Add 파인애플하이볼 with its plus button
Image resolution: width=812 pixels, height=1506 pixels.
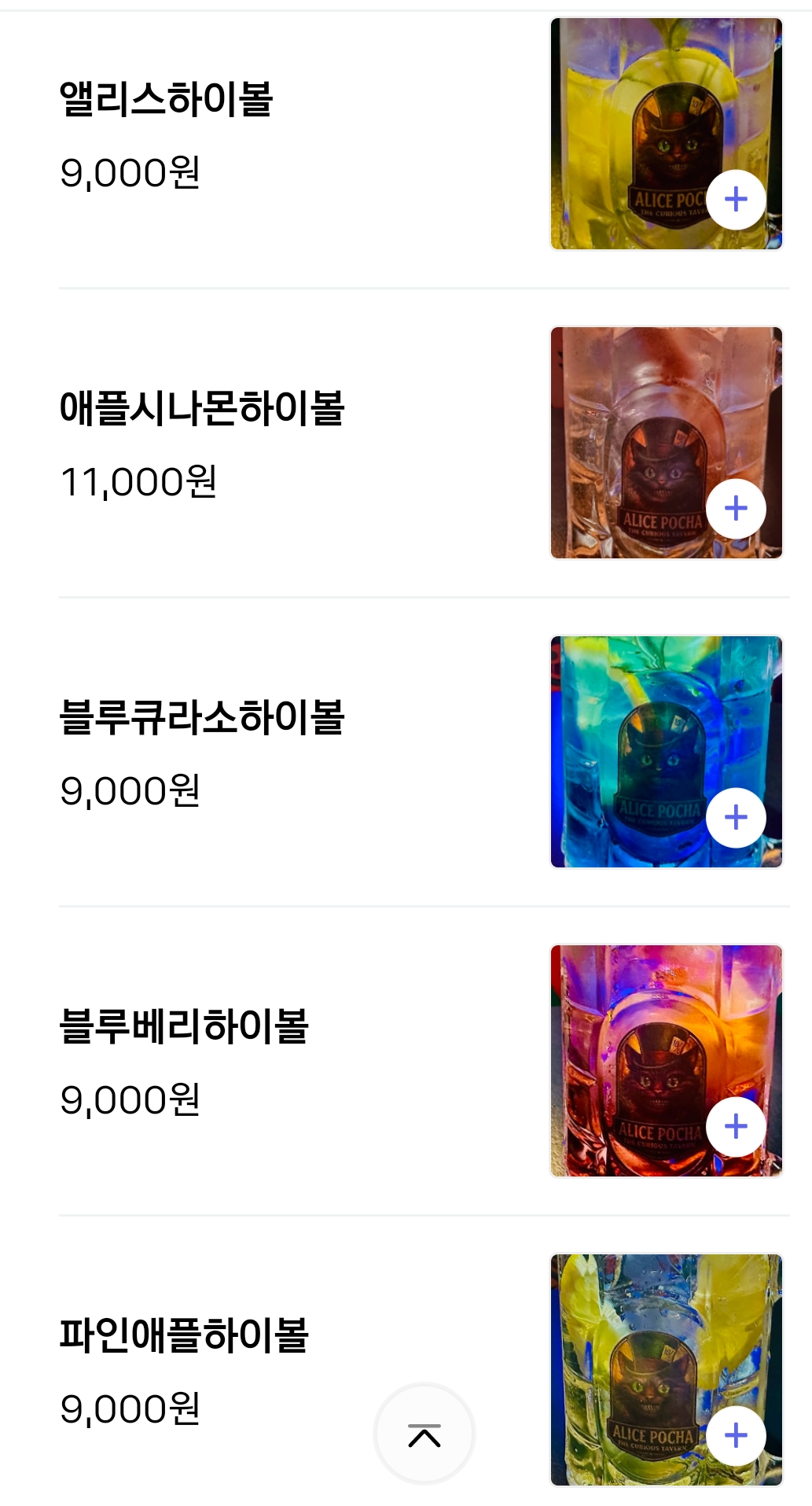[736, 1436]
